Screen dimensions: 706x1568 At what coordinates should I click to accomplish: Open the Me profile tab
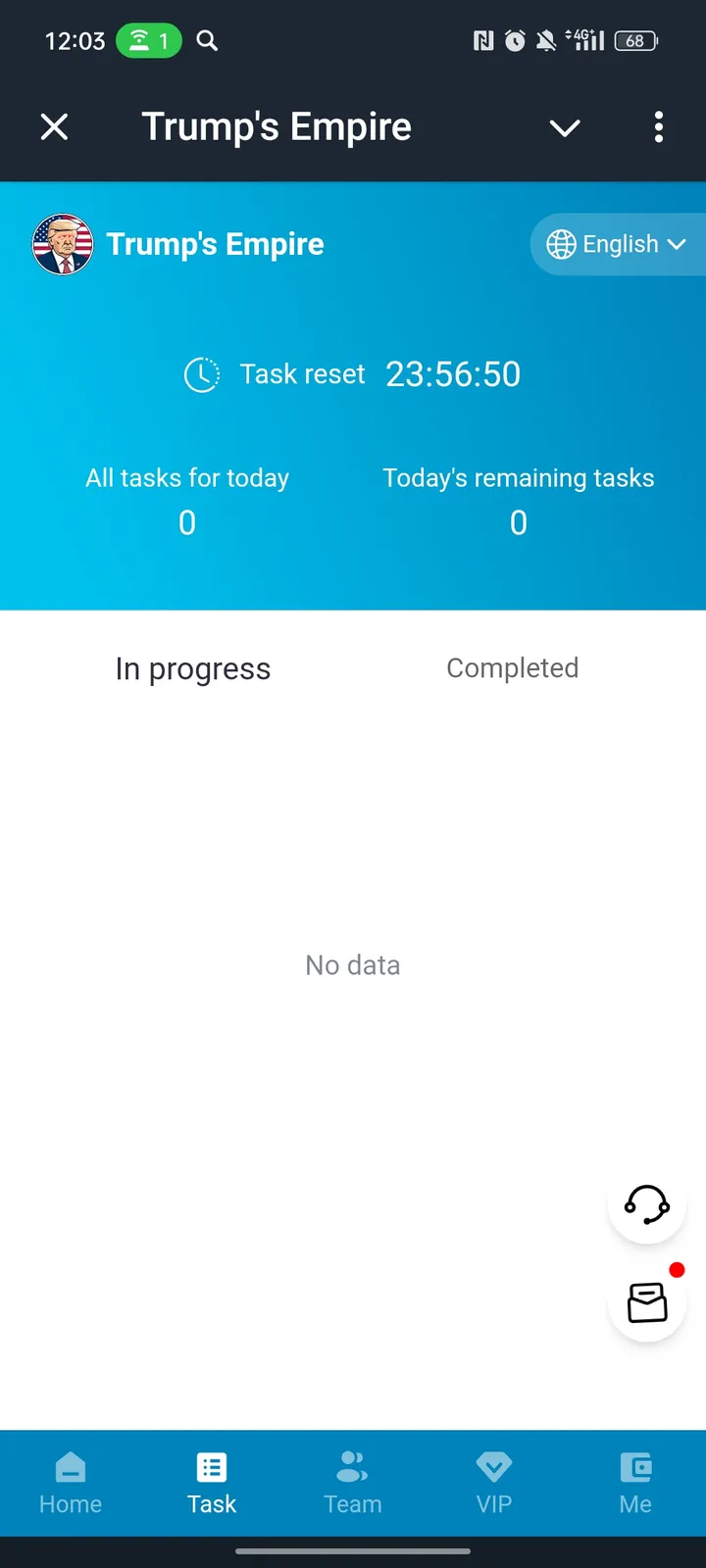coord(635,1484)
